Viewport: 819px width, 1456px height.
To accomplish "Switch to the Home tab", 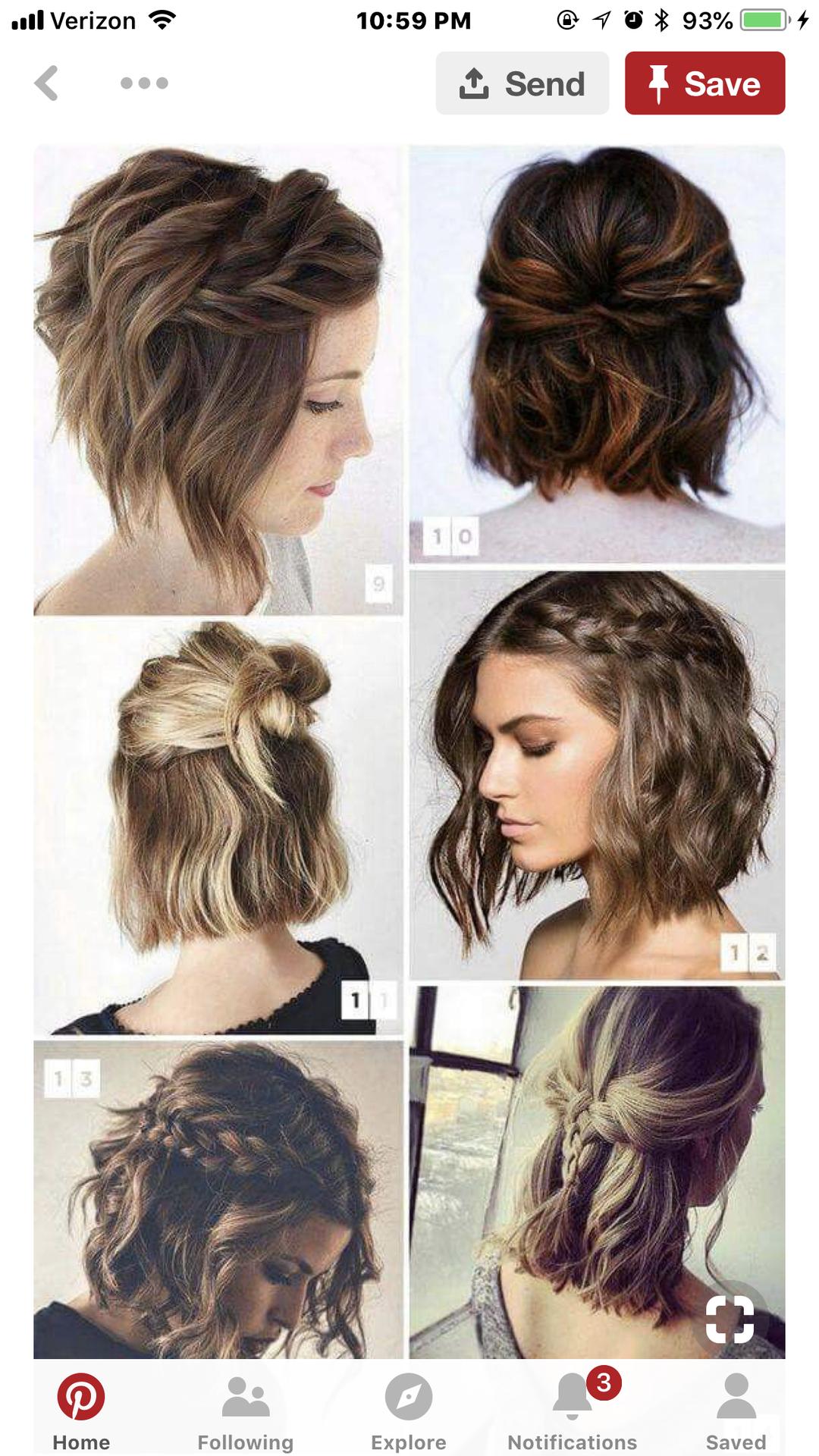I will pos(81,1410).
